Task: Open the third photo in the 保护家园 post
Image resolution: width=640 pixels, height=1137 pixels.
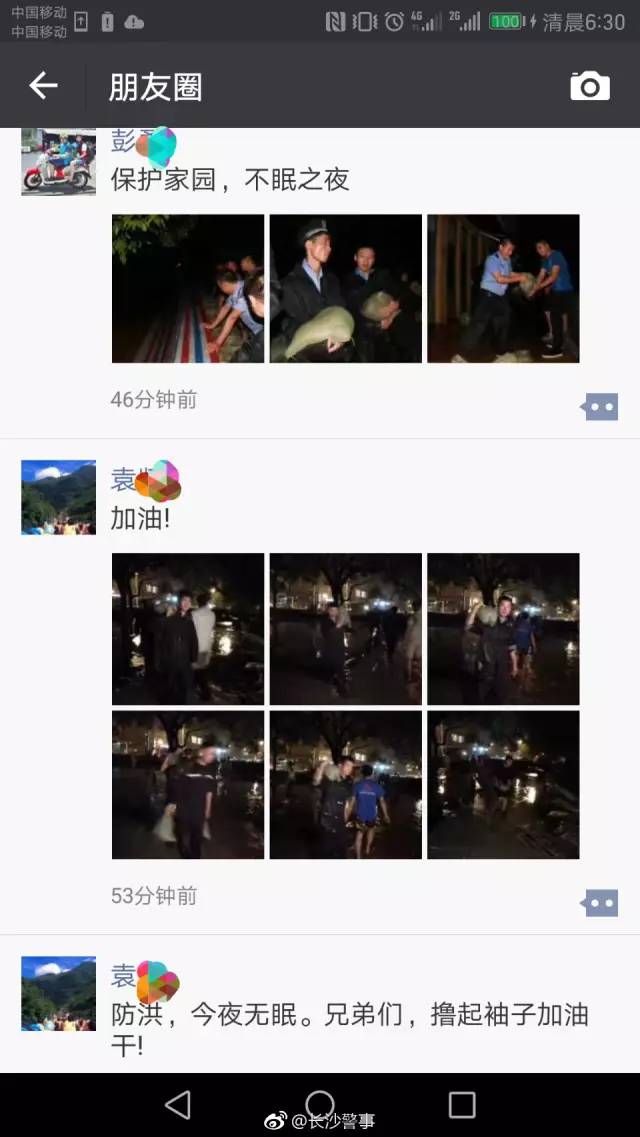Action: pos(503,288)
